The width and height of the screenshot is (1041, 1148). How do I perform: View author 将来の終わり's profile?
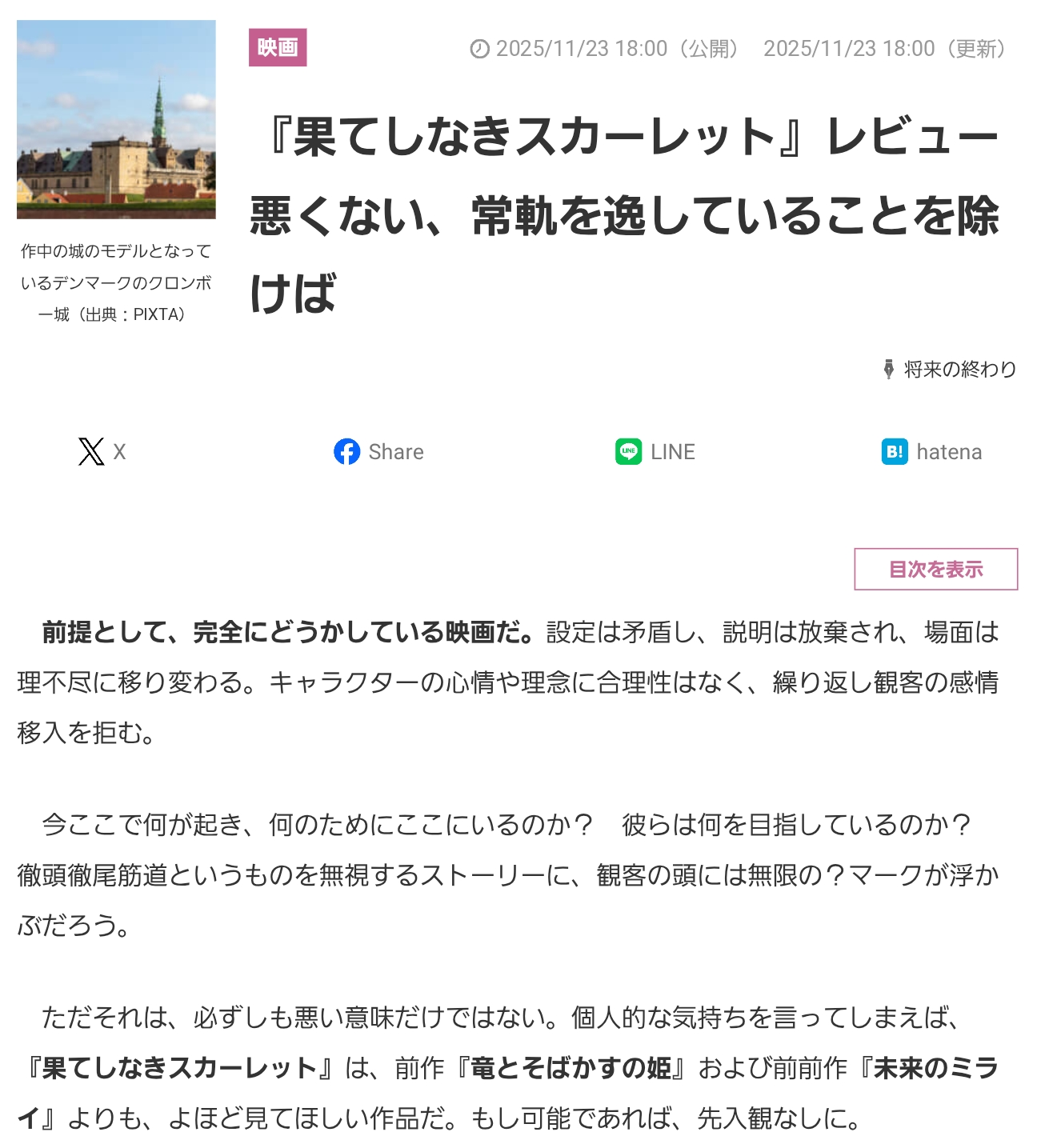959,369
